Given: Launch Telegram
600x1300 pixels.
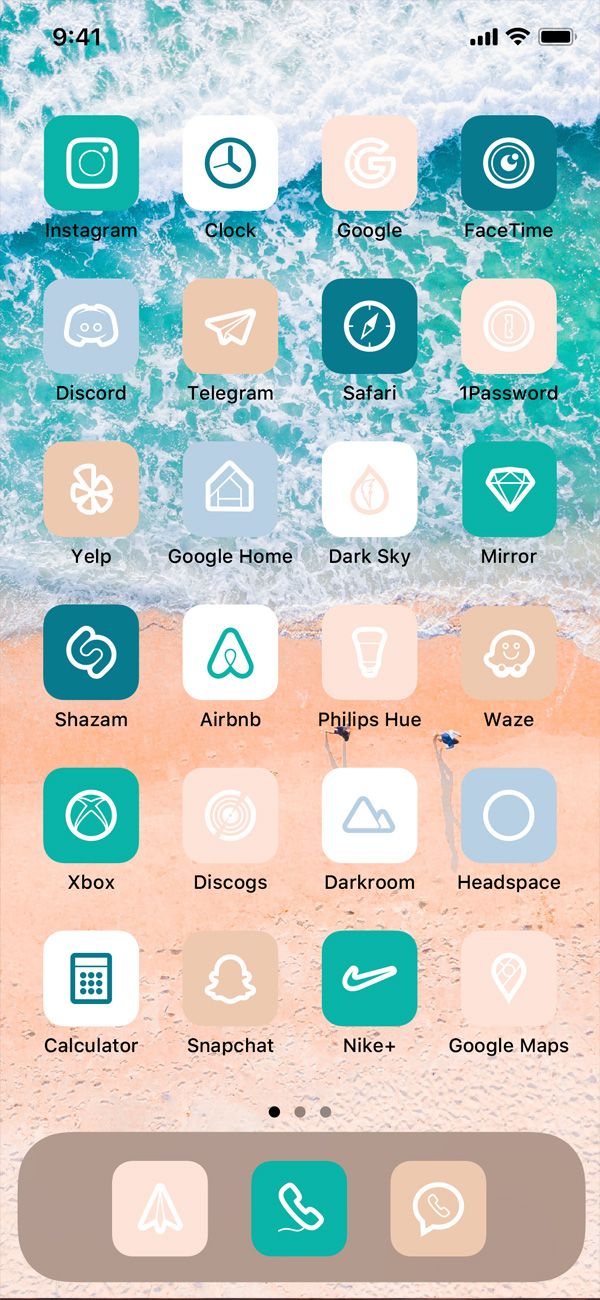Looking at the screenshot, I should point(230,326).
